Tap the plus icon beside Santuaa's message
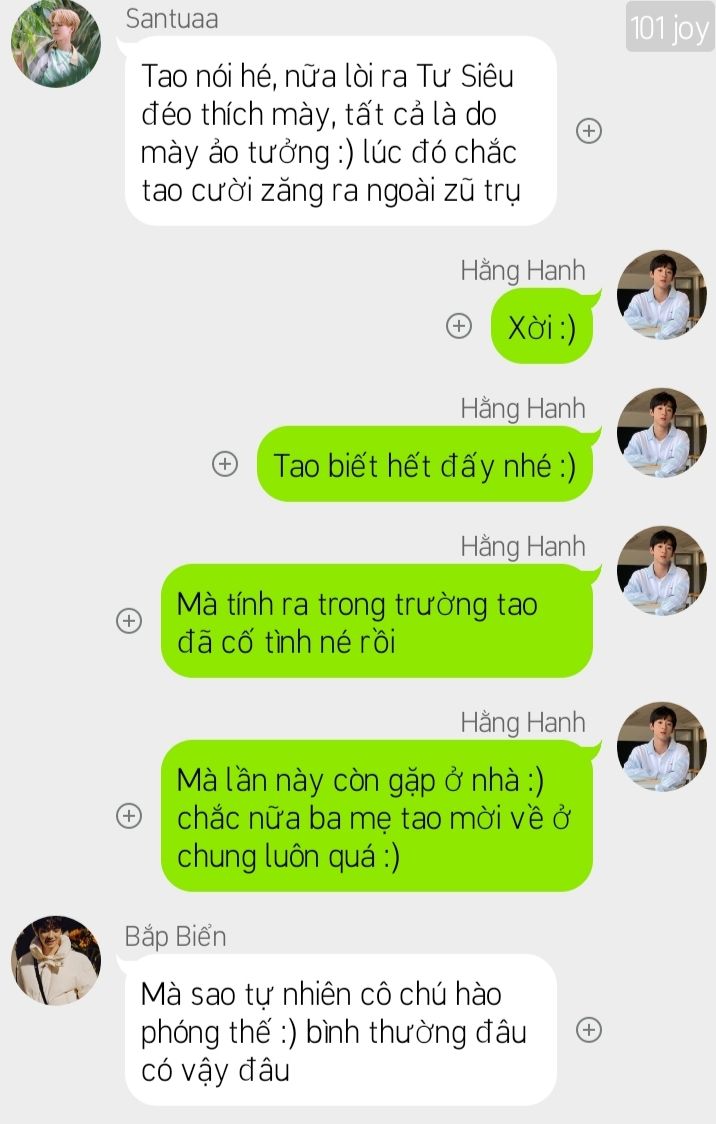Image resolution: width=716 pixels, height=1124 pixels. (x=590, y=131)
